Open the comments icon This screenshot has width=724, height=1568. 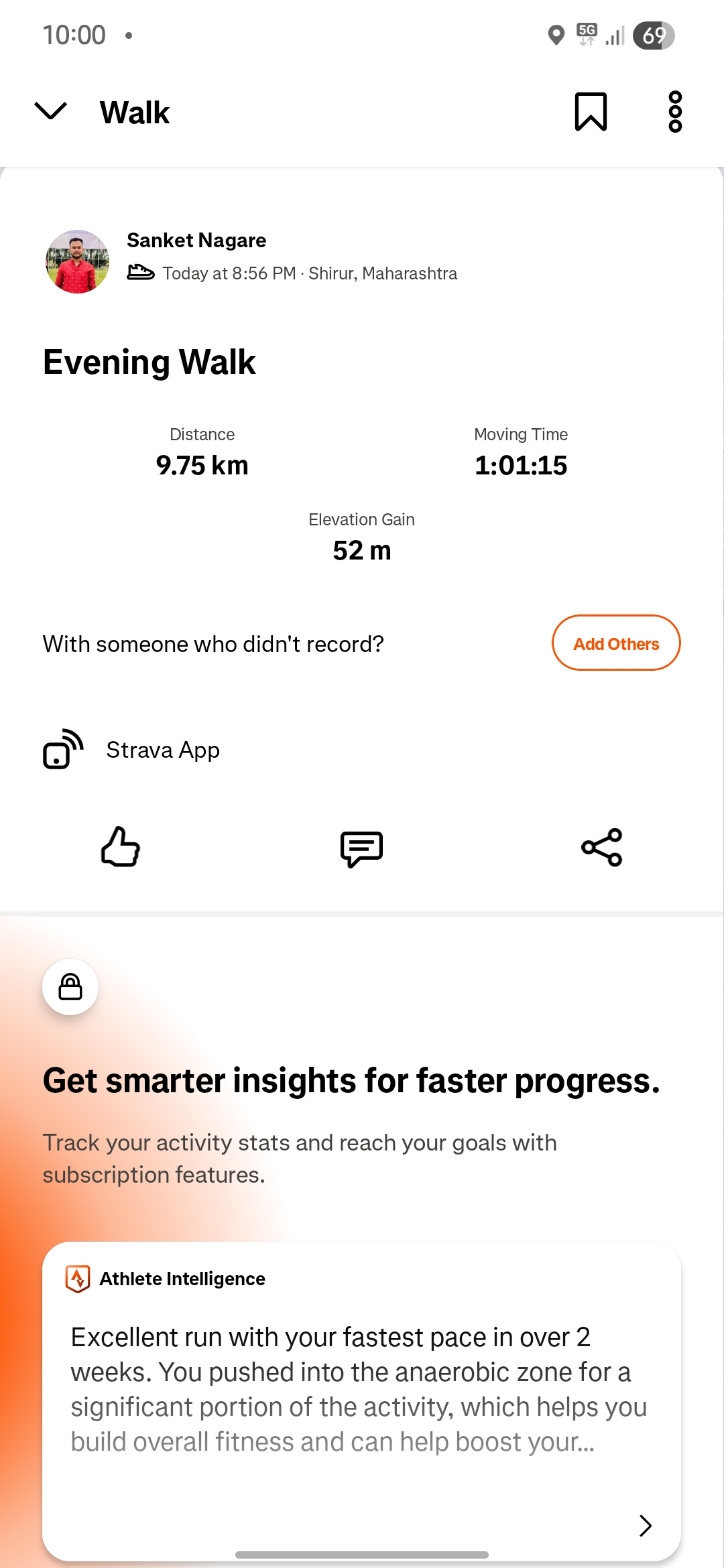(361, 848)
